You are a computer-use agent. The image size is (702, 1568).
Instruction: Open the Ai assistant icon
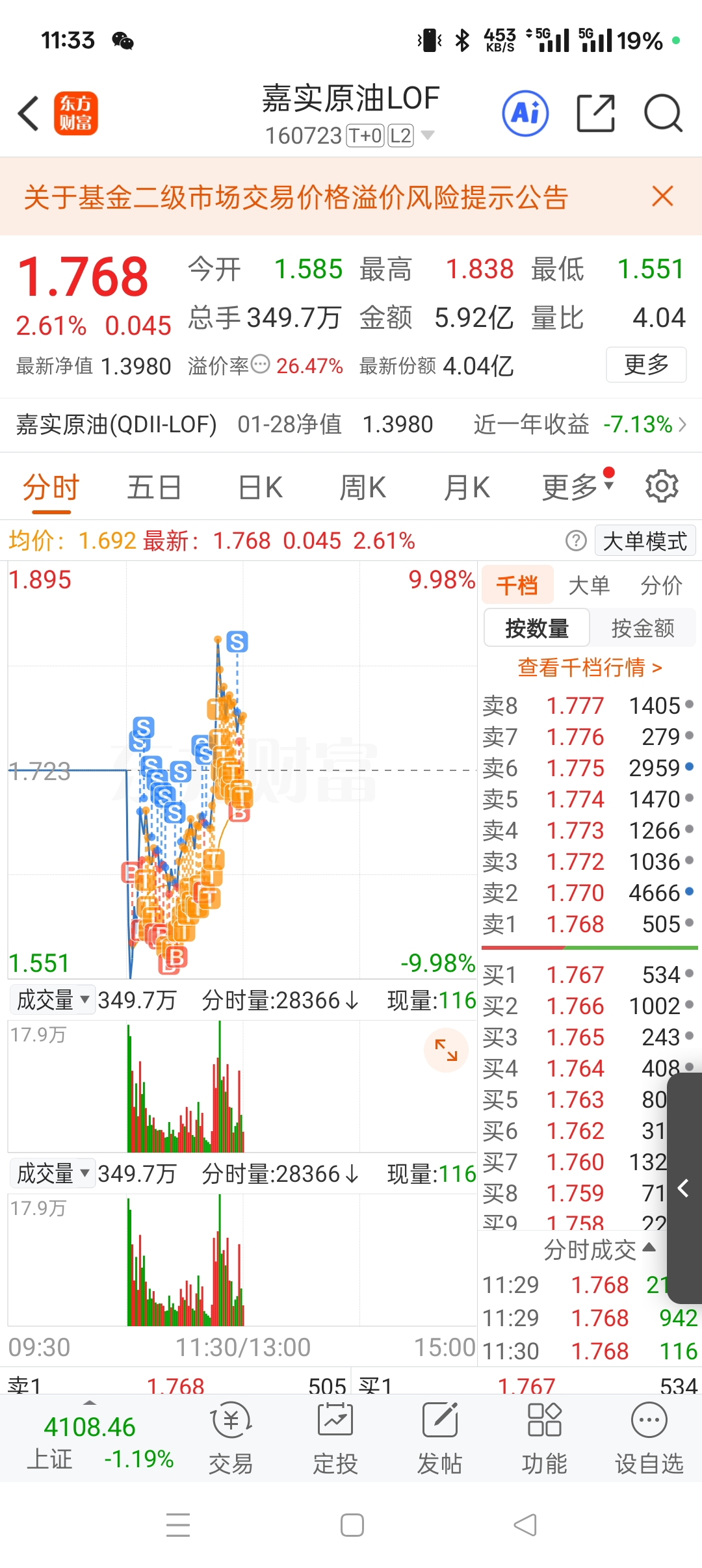(525, 113)
